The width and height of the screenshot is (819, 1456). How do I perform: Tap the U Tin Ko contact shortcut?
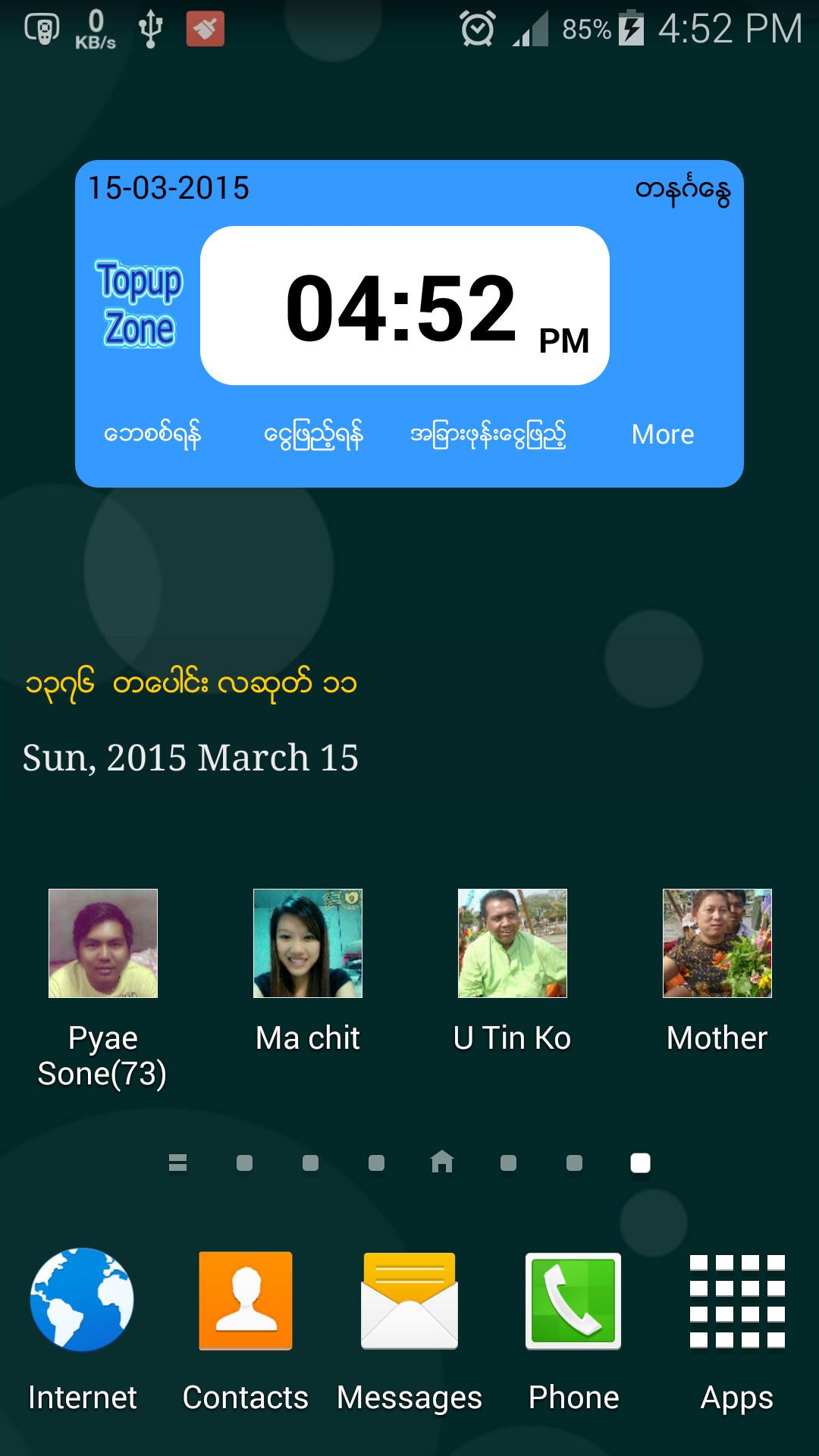tap(513, 943)
